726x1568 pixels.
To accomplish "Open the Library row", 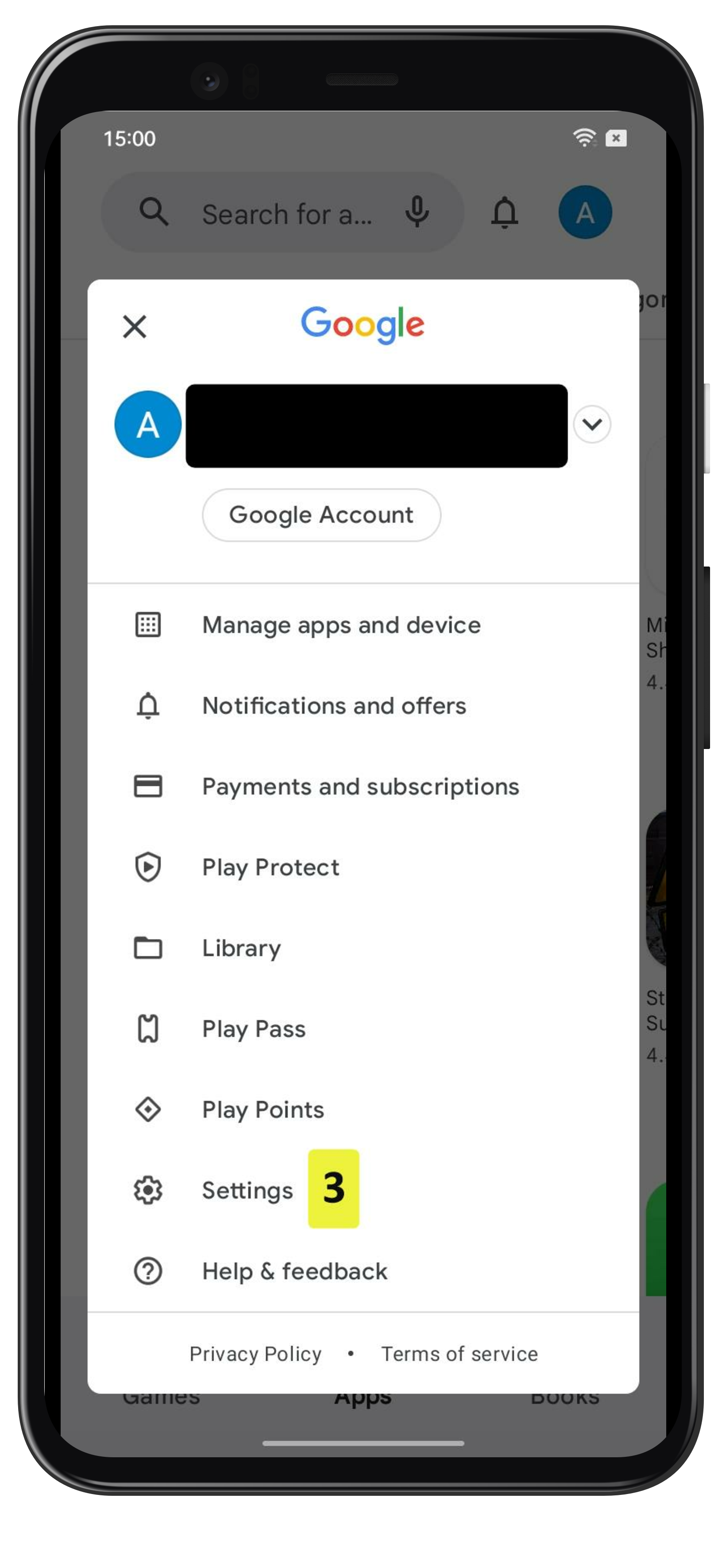I will [241, 948].
